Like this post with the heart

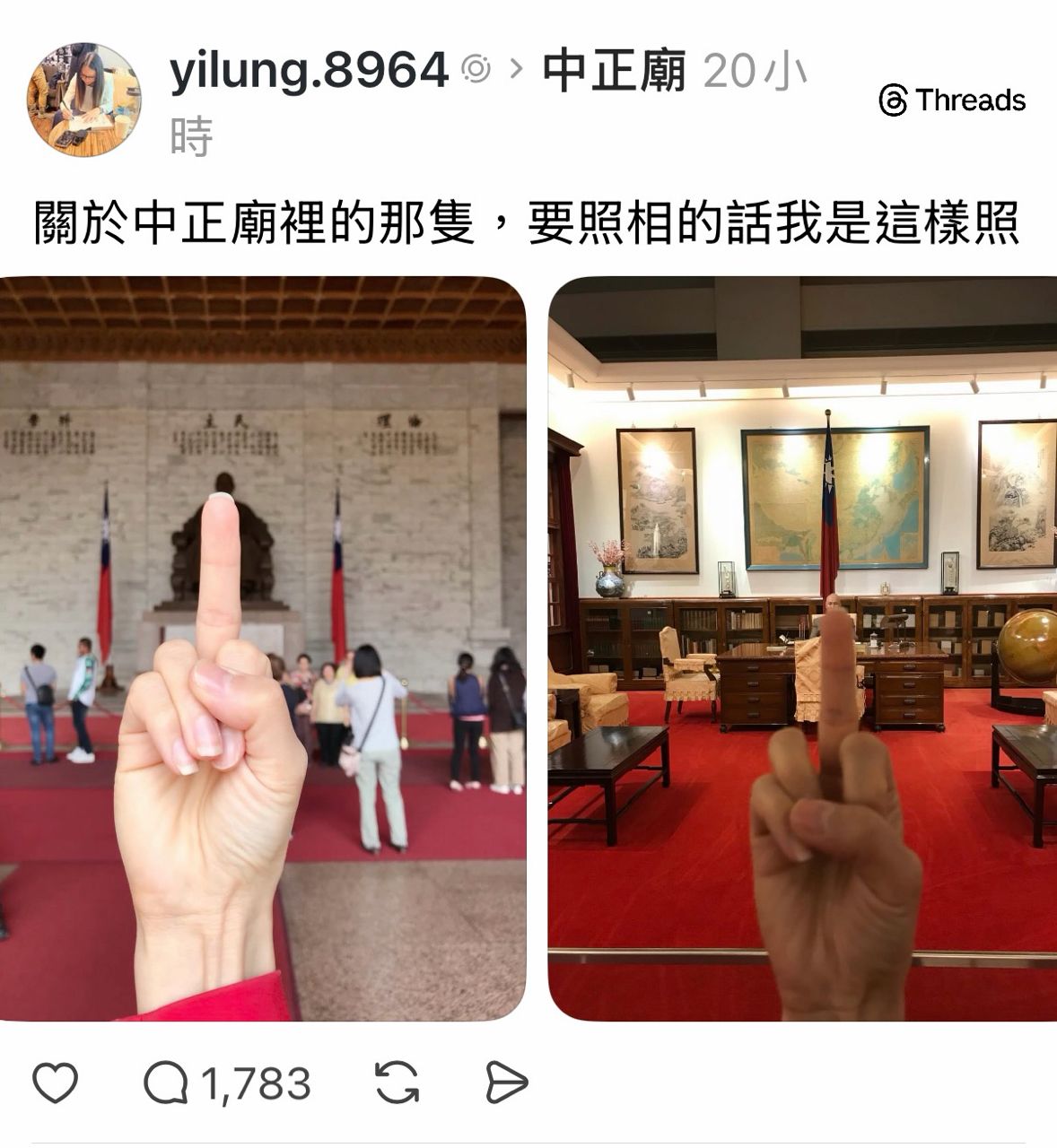pyautogui.click(x=56, y=1083)
